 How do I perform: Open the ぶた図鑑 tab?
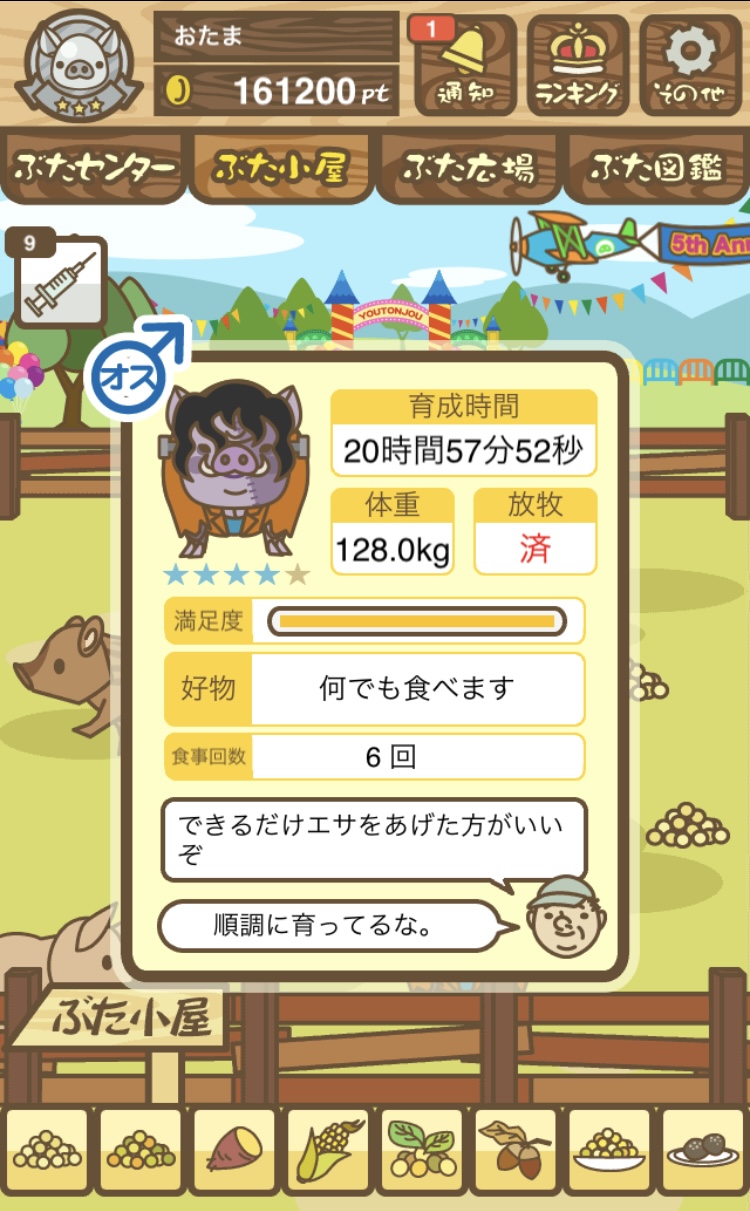point(656,168)
